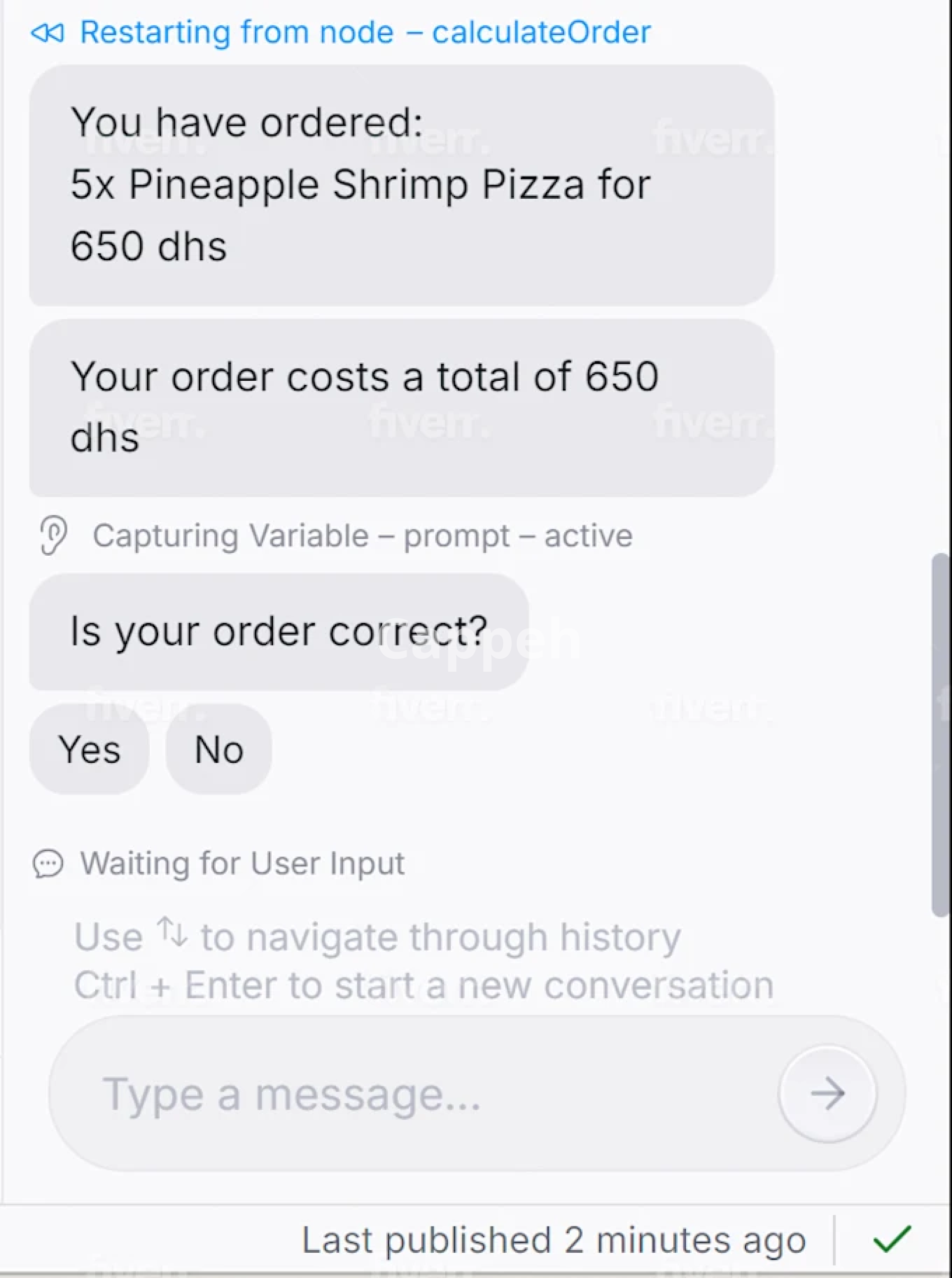The width and height of the screenshot is (952, 1278).
Task: Answer Yes to confirm the order
Action: tap(89, 749)
